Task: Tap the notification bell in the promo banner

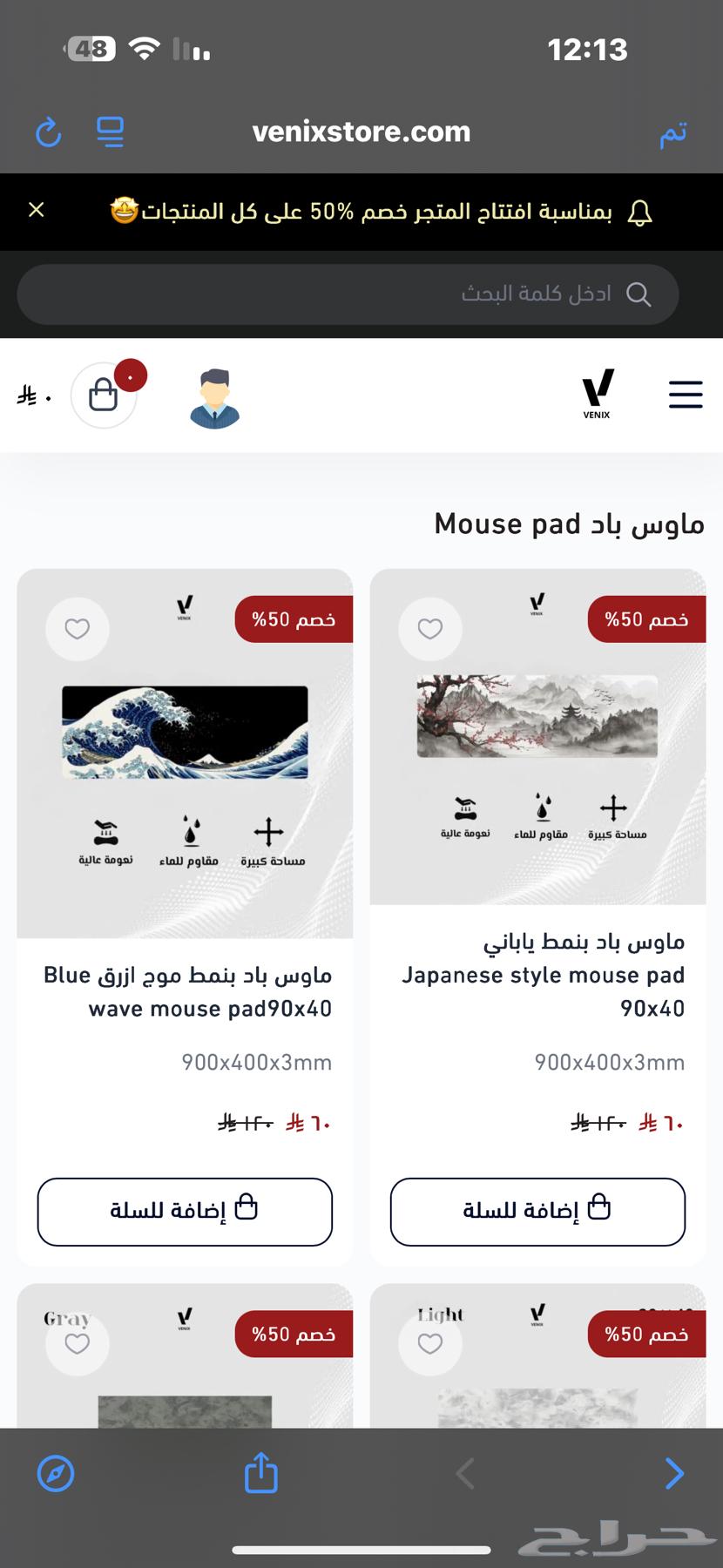Action: point(642,210)
